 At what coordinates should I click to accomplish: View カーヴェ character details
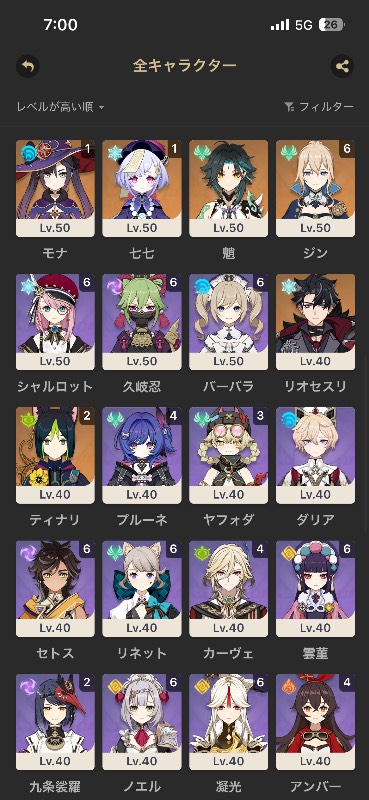(x=229, y=589)
